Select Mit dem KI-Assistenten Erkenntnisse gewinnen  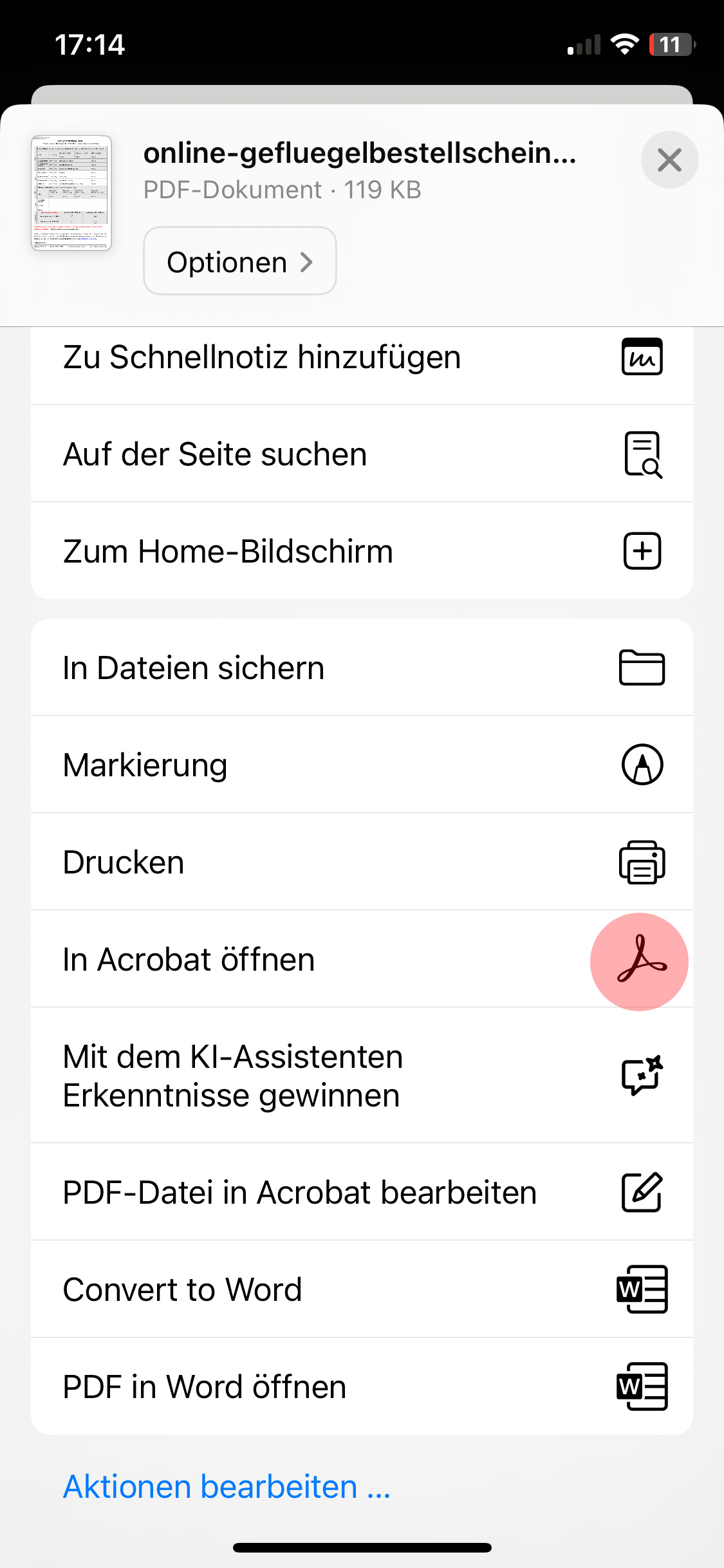click(x=362, y=1076)
